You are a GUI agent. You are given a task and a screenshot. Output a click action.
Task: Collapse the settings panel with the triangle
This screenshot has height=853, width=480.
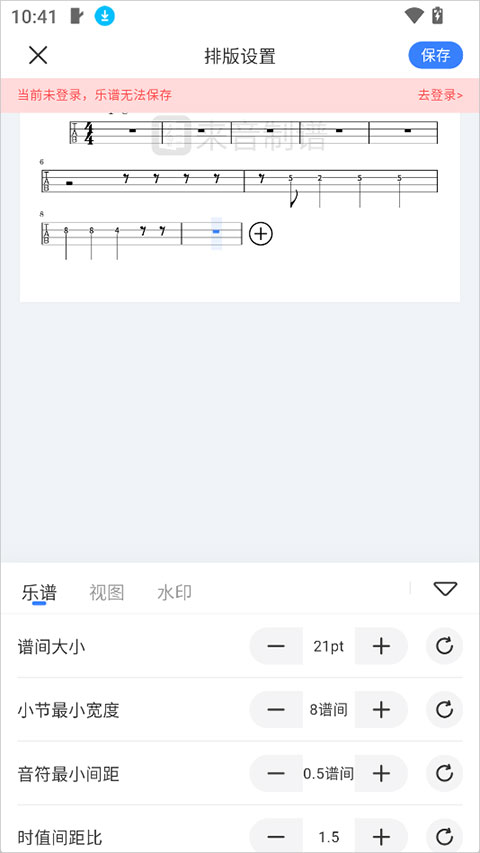(x=445, y=589)
